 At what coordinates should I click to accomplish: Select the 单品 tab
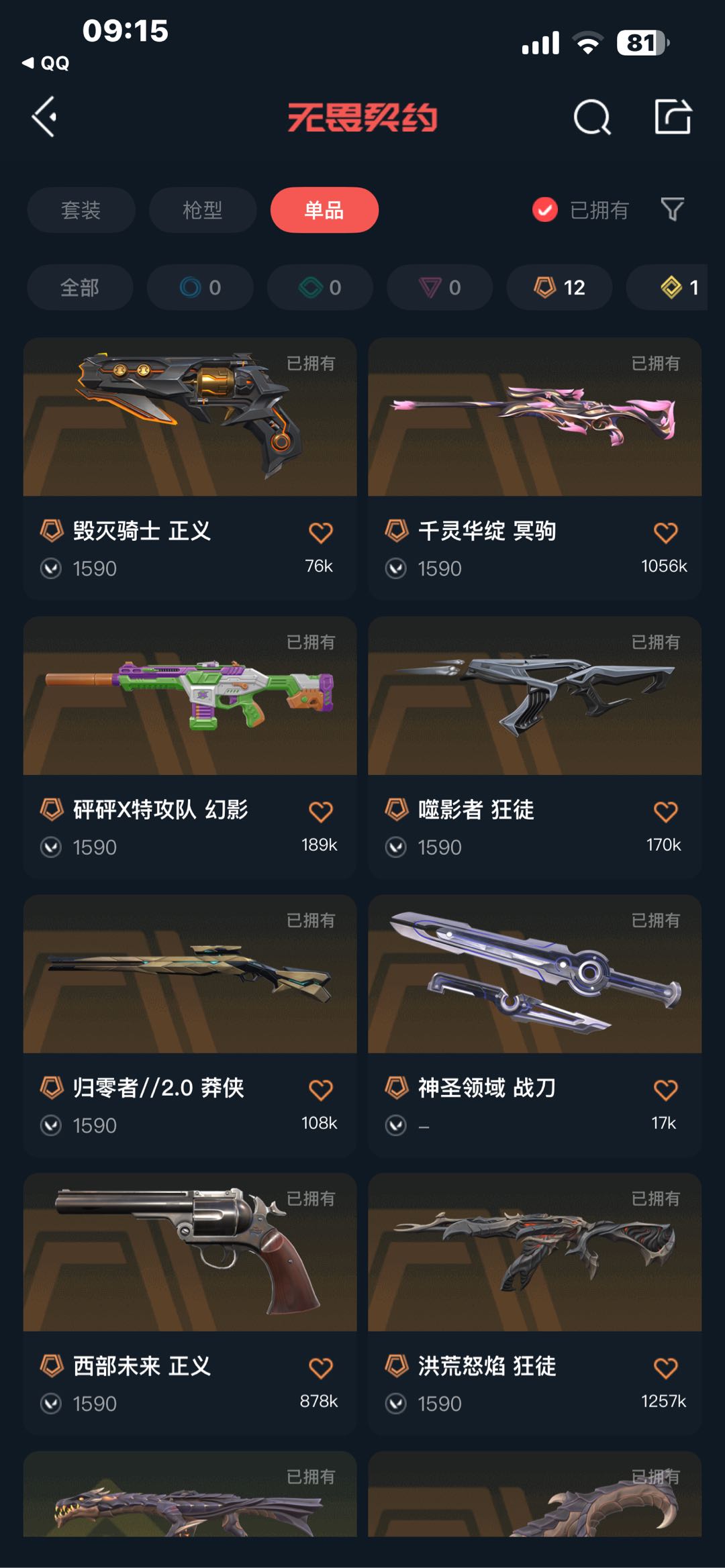tap(324, 210)
